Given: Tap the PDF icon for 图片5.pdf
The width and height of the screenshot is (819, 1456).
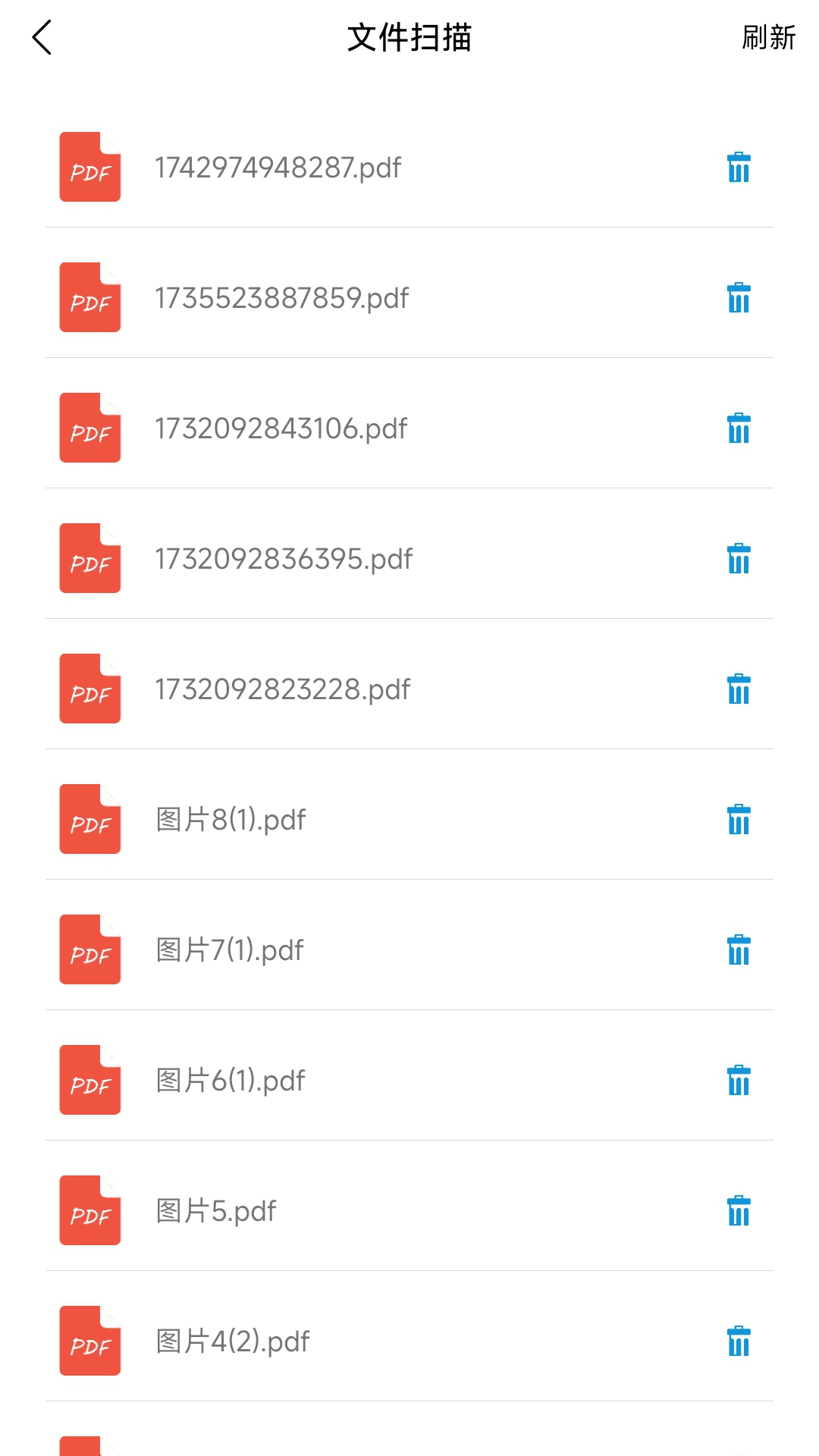Looking at the screenshot, I should [89, 1211].
